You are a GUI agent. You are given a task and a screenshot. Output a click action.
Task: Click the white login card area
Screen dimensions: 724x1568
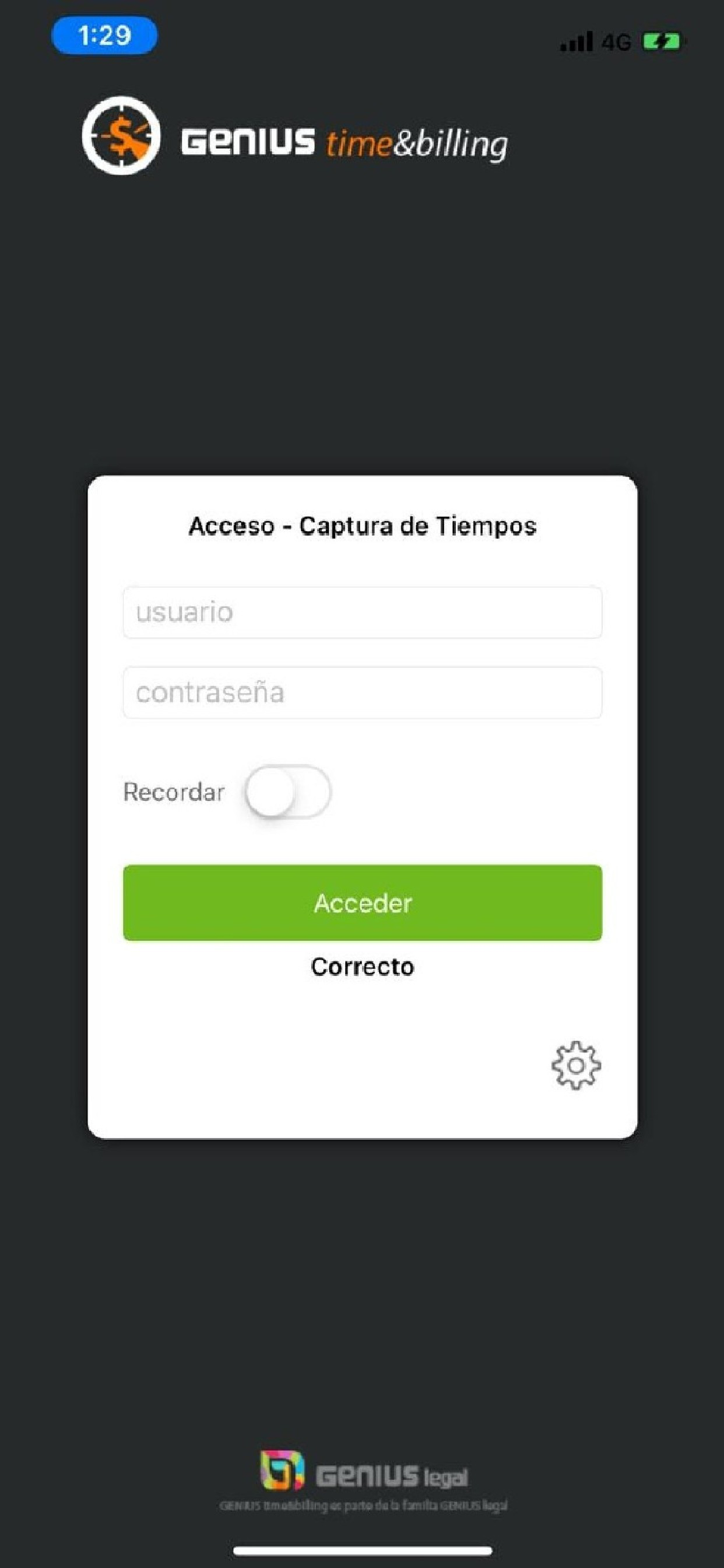(x=362, y=1023)
